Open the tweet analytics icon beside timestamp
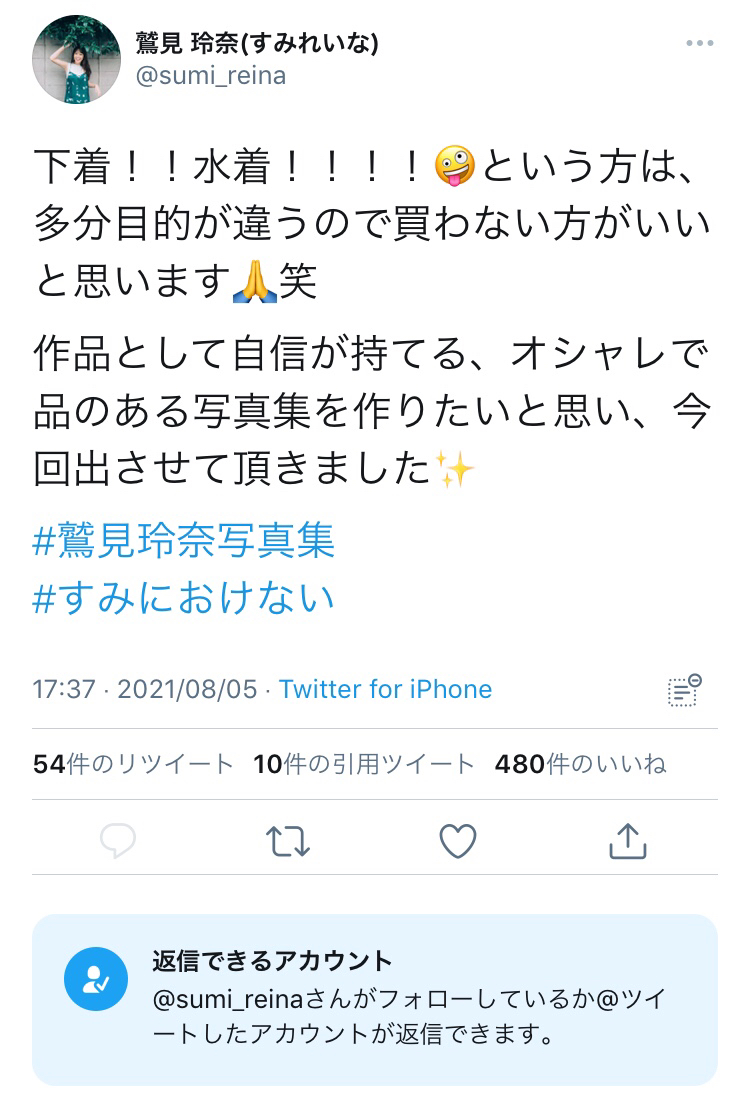The image size is (750, 1093). pyautogui.click(x=683, y=690)
